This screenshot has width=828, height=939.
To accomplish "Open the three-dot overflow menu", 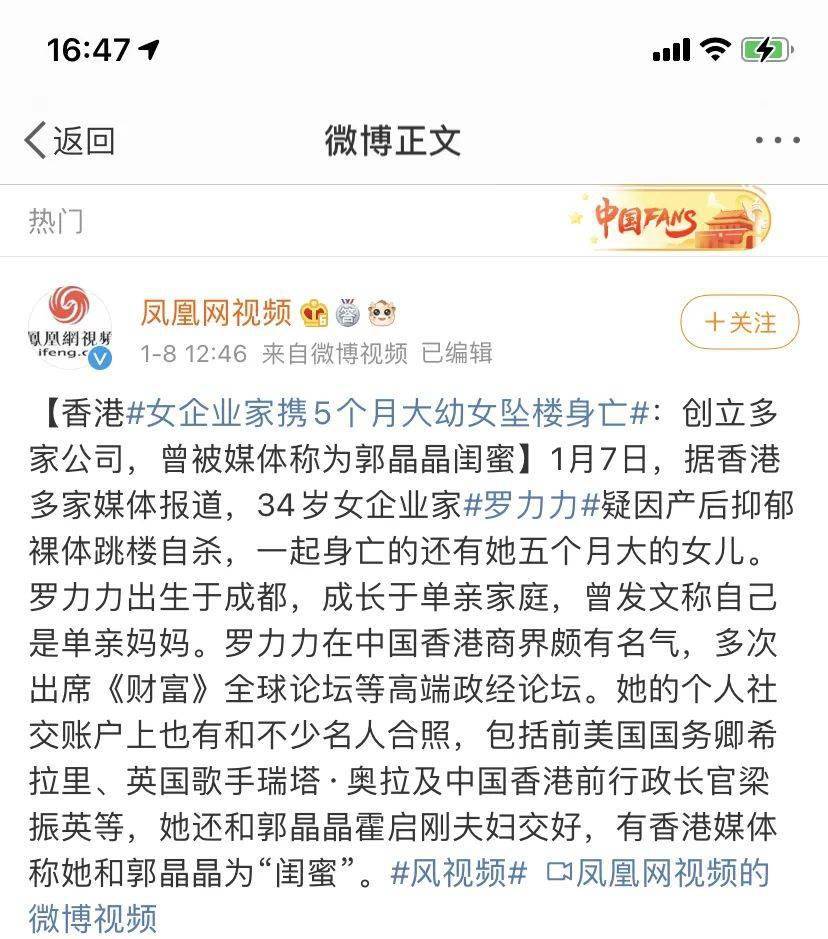I will 776,141.
